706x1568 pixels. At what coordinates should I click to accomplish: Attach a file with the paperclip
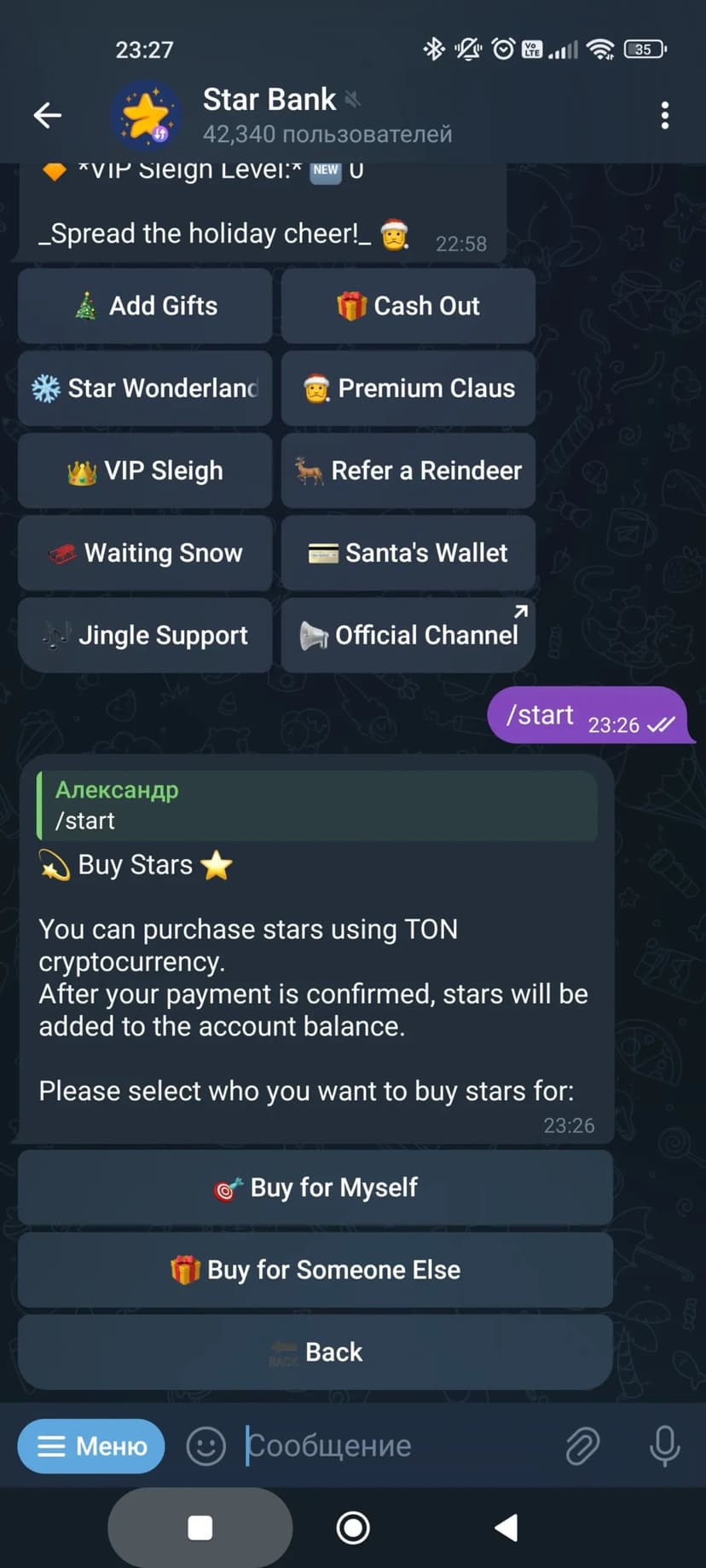point(582,1446)
